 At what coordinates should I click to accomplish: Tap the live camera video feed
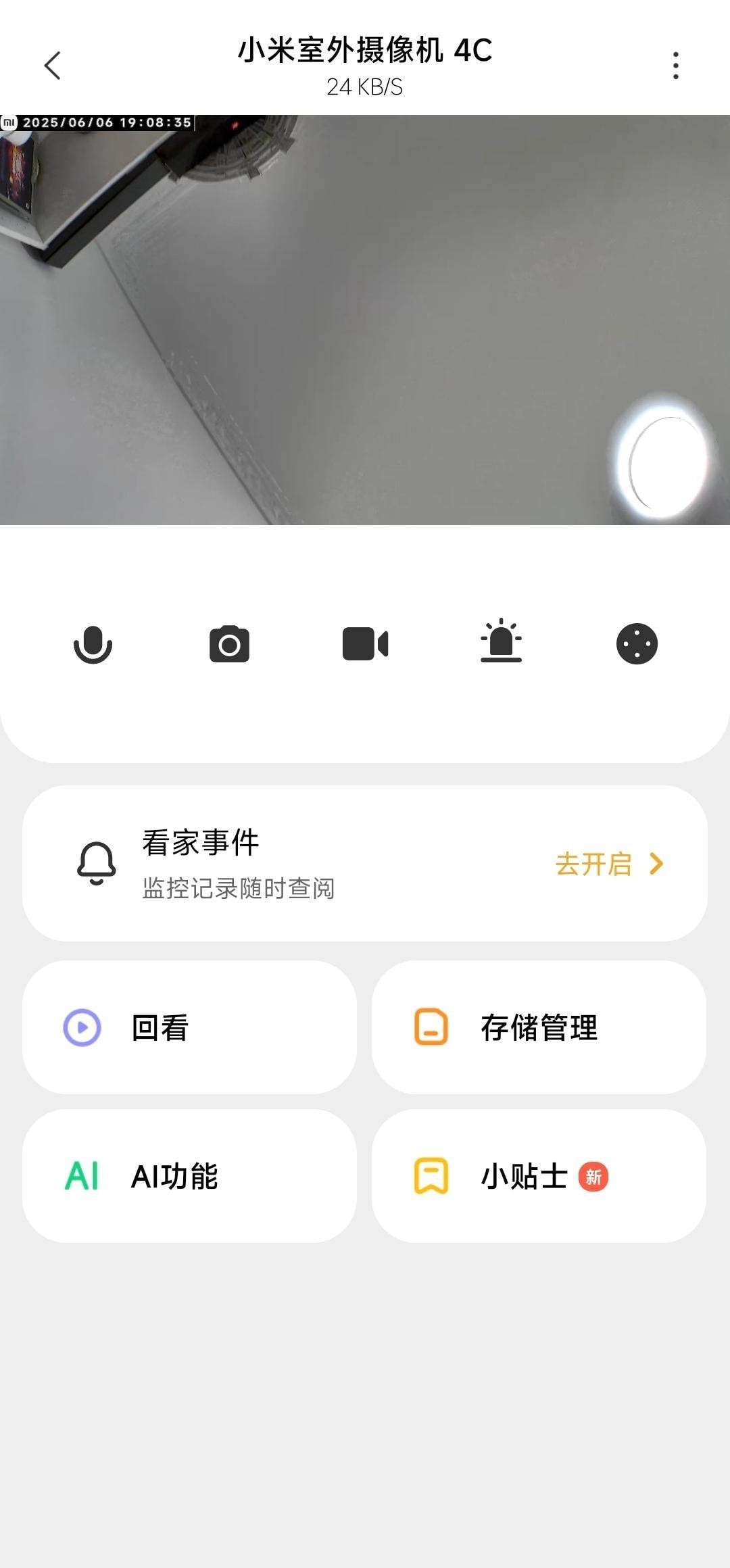click(365, 320)
